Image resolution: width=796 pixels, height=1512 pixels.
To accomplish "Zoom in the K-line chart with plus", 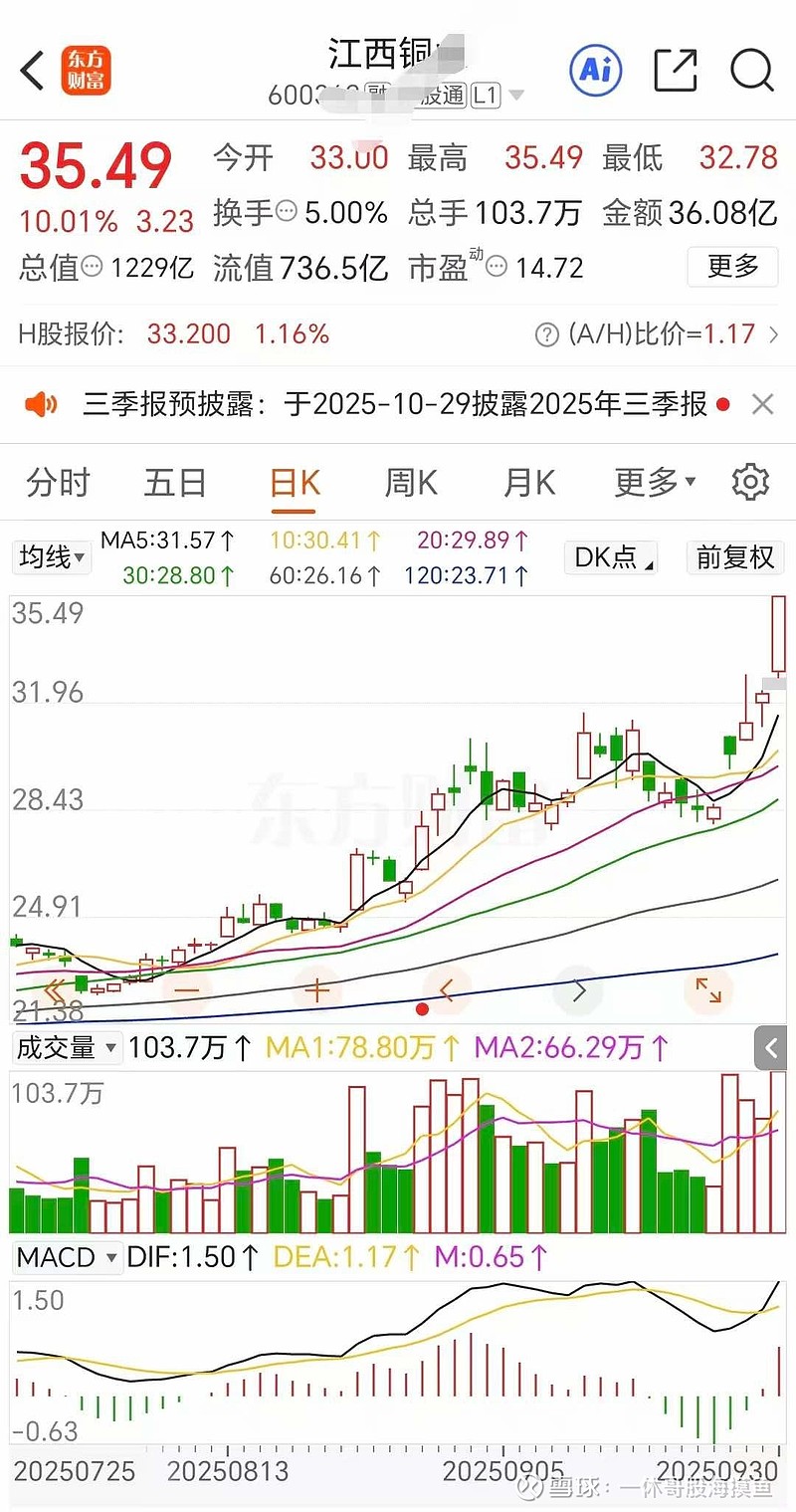I will click(316, 990).
